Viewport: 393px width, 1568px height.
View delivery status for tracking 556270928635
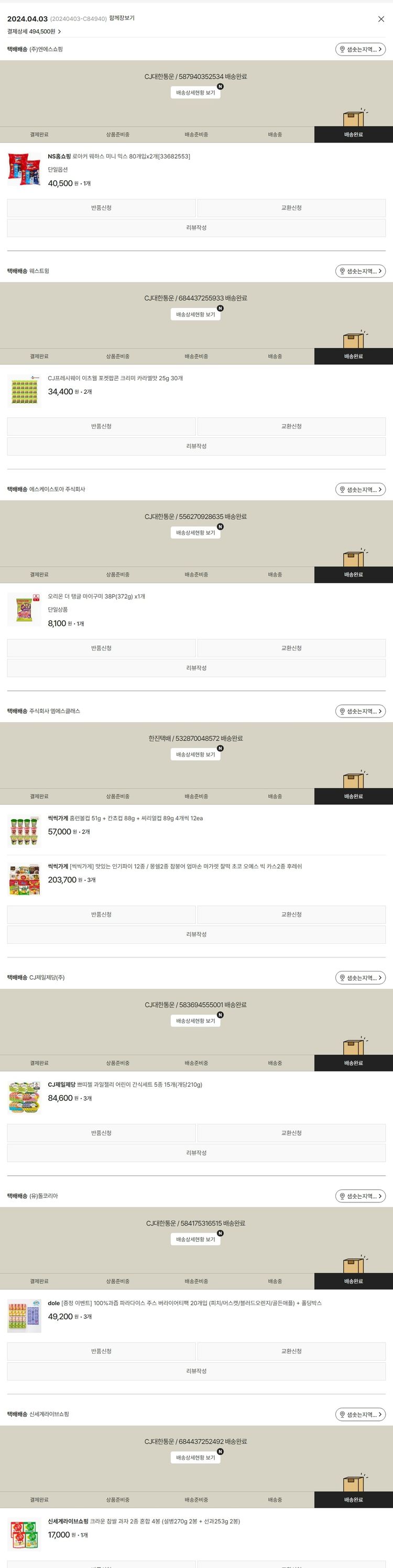(195, 533)
